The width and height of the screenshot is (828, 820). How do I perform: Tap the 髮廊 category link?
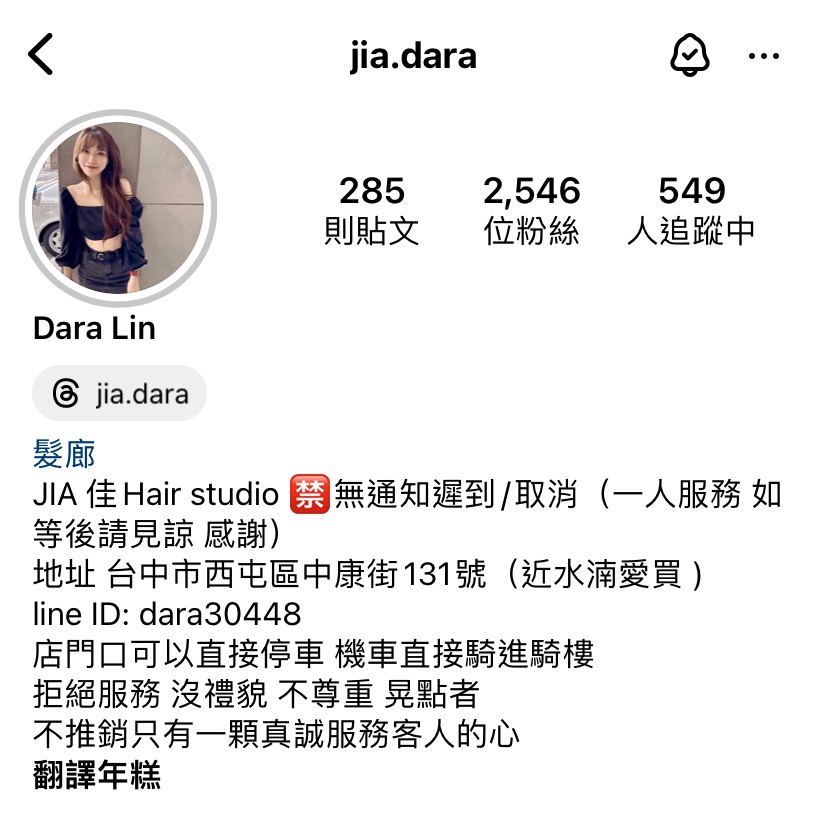(64, 454)
